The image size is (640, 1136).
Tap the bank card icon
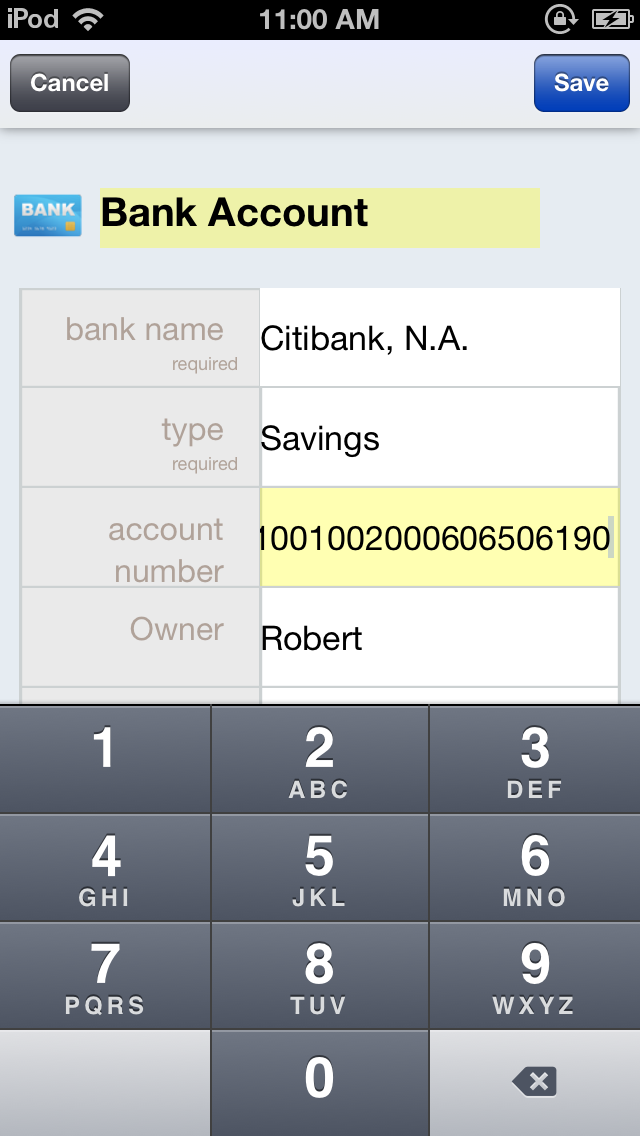click(47, 215)
